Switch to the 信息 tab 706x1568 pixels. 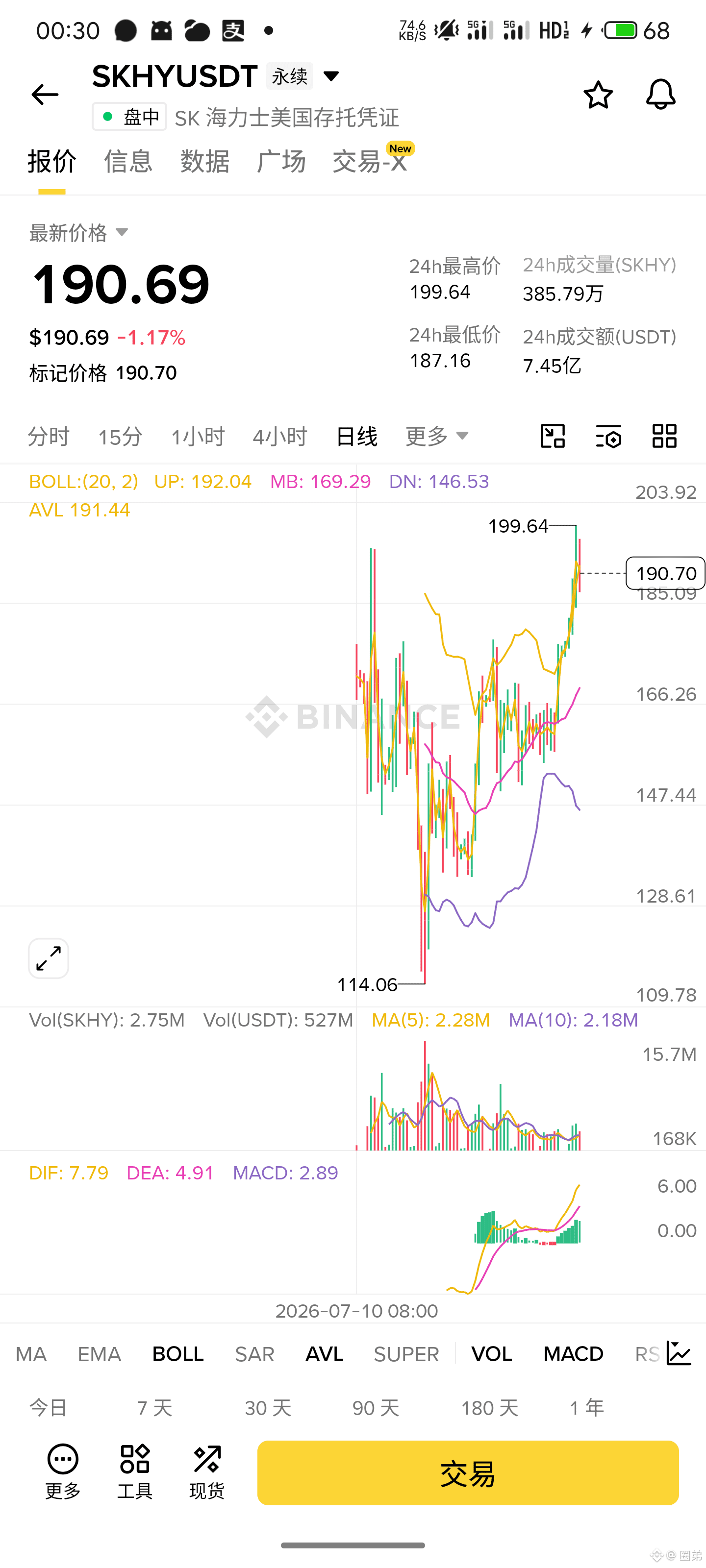(x=128, y=161)
